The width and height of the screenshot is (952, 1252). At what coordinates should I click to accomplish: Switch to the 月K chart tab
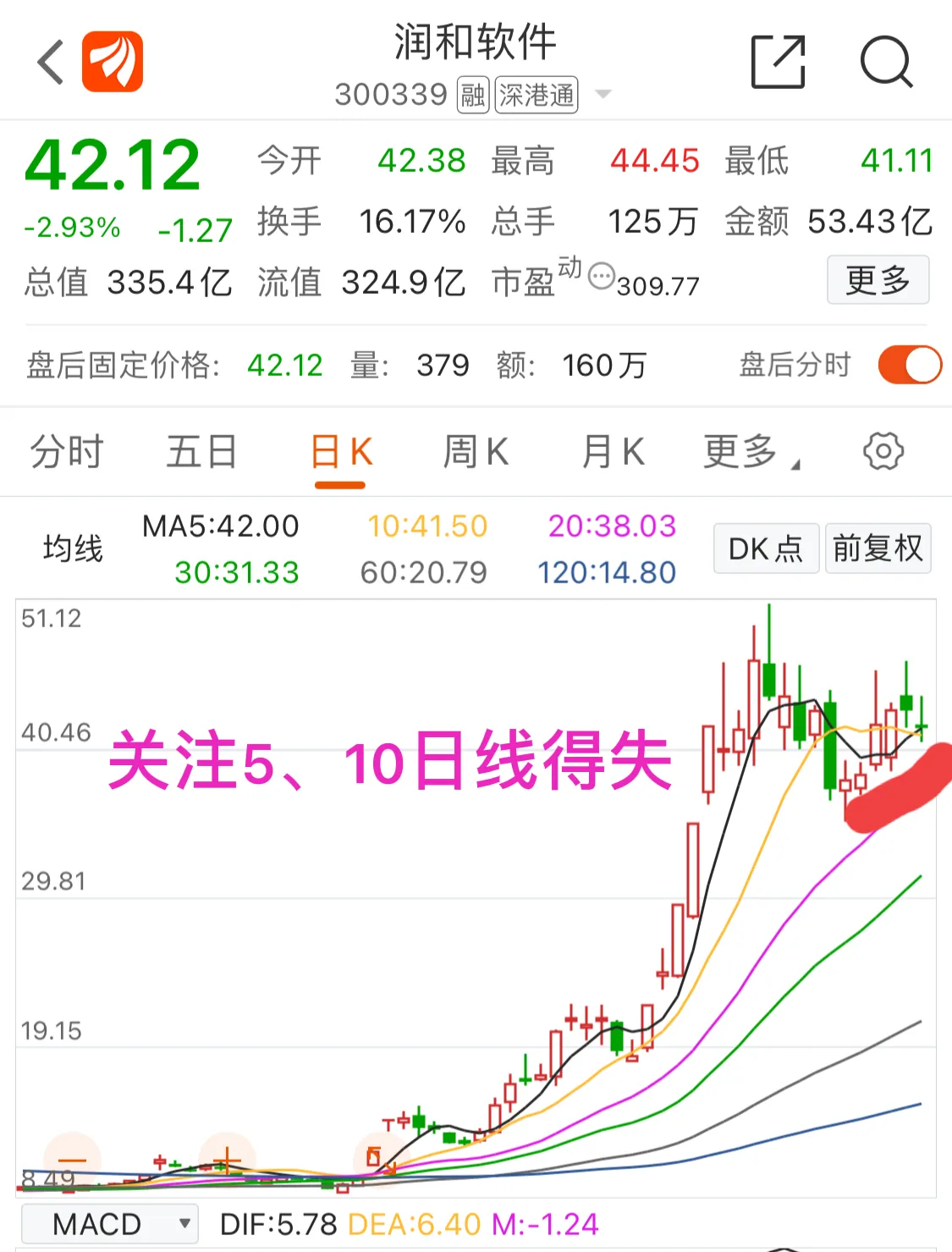tap(613, 451)
